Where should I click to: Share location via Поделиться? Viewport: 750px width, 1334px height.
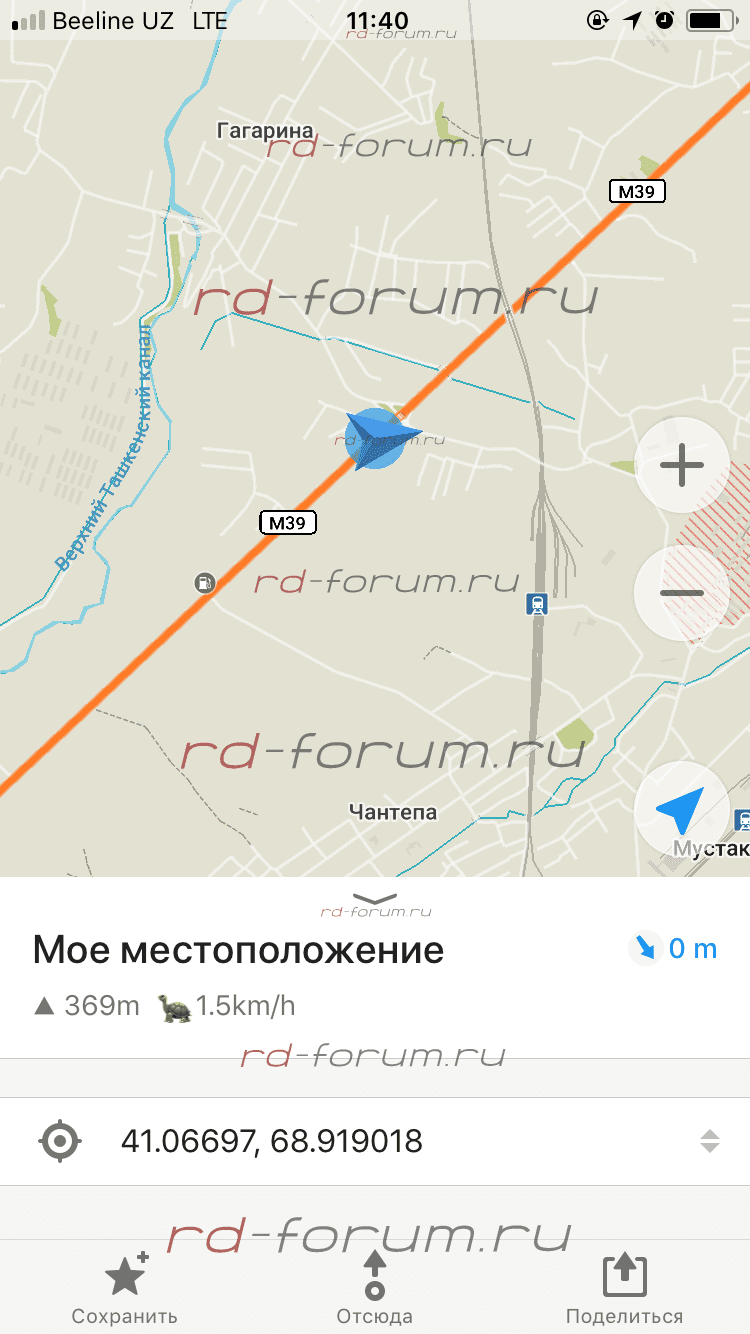click(624, 1288)
